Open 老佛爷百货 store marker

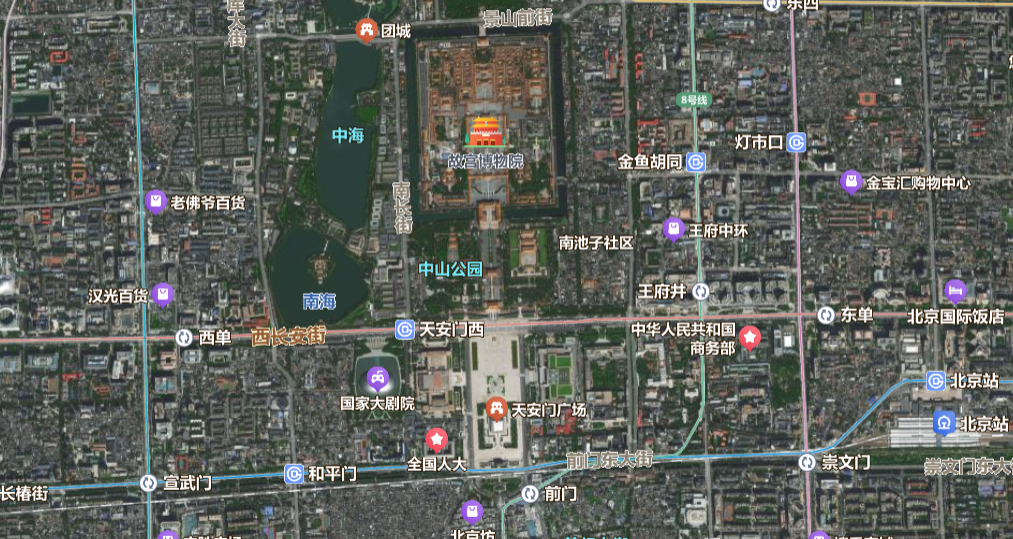point(155,202)
